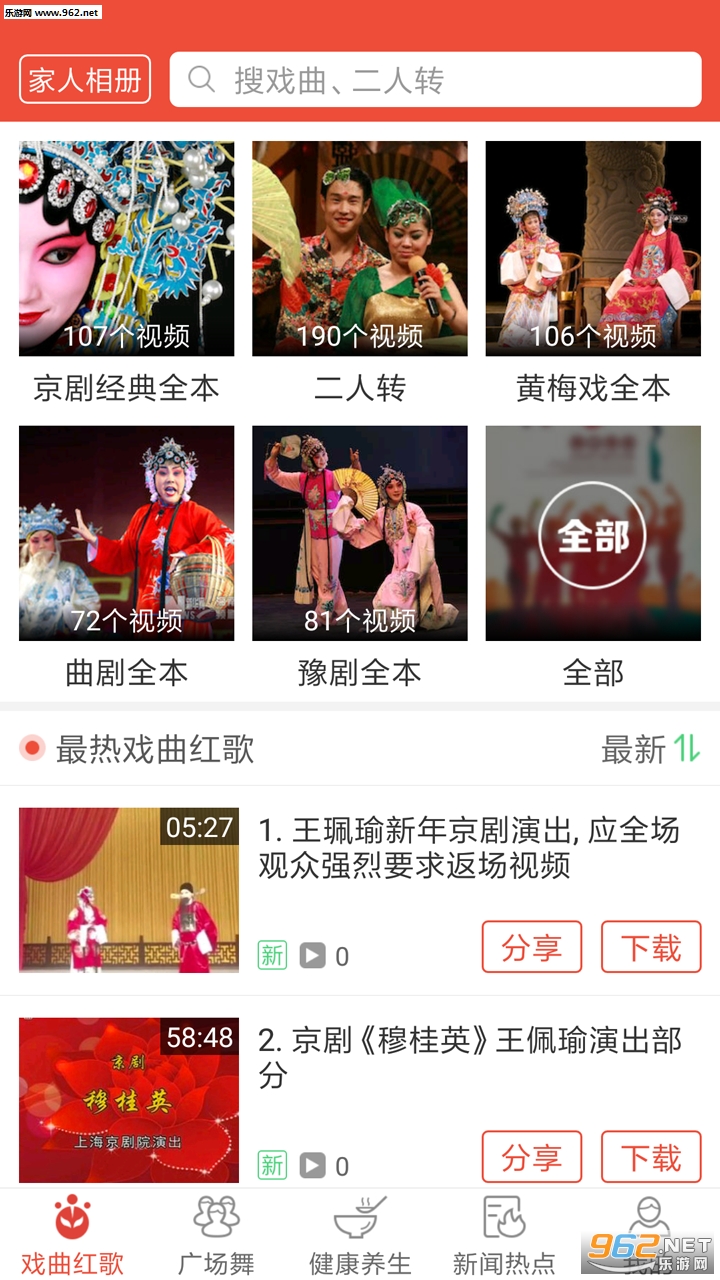Switch to the 新闻热点 tab
Image resolution: width=720 pixels, height=1280 pixels.
tap(504, 1235)
